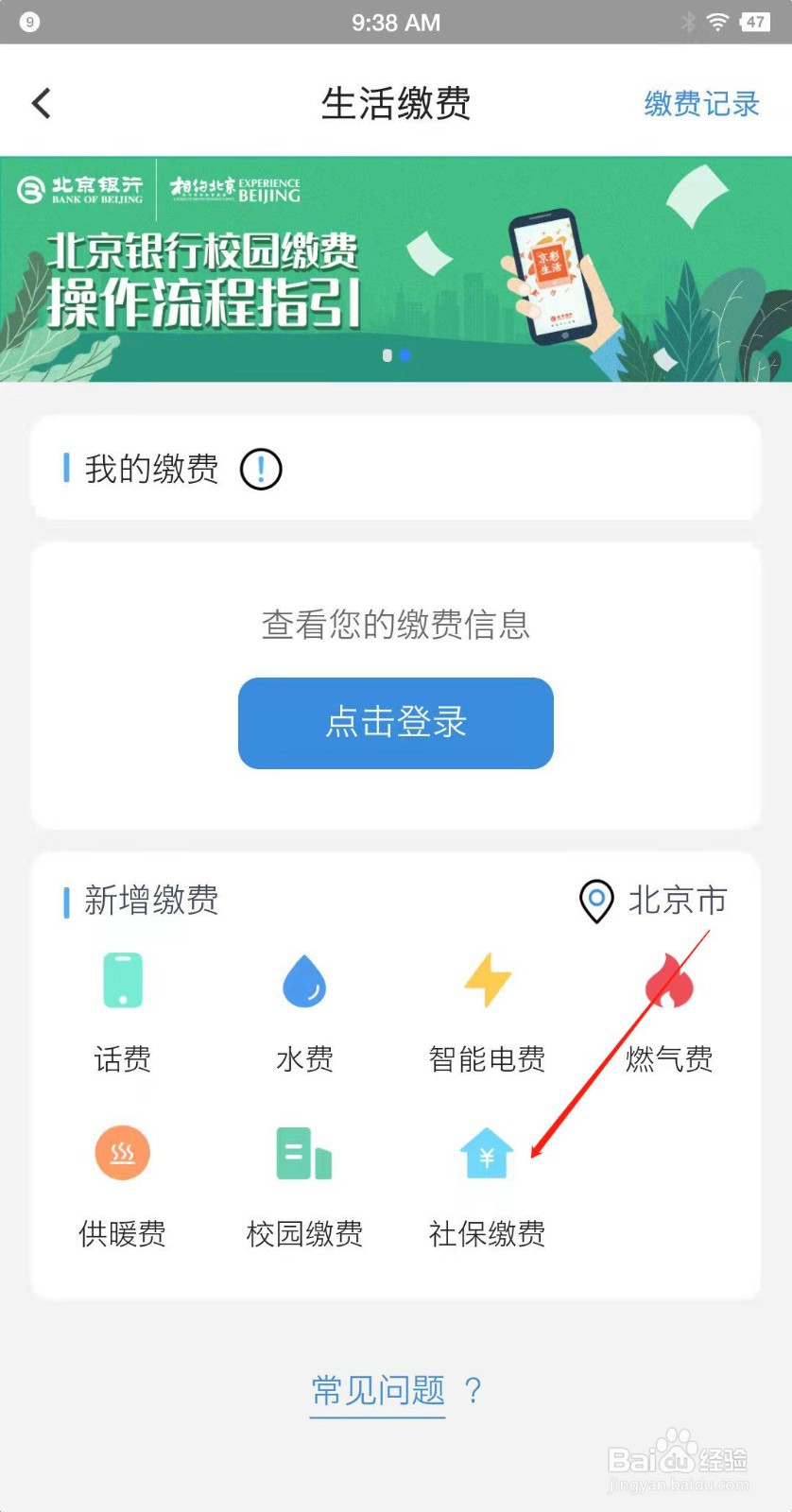Select the 生活缴费 title bar

point(396,104)
